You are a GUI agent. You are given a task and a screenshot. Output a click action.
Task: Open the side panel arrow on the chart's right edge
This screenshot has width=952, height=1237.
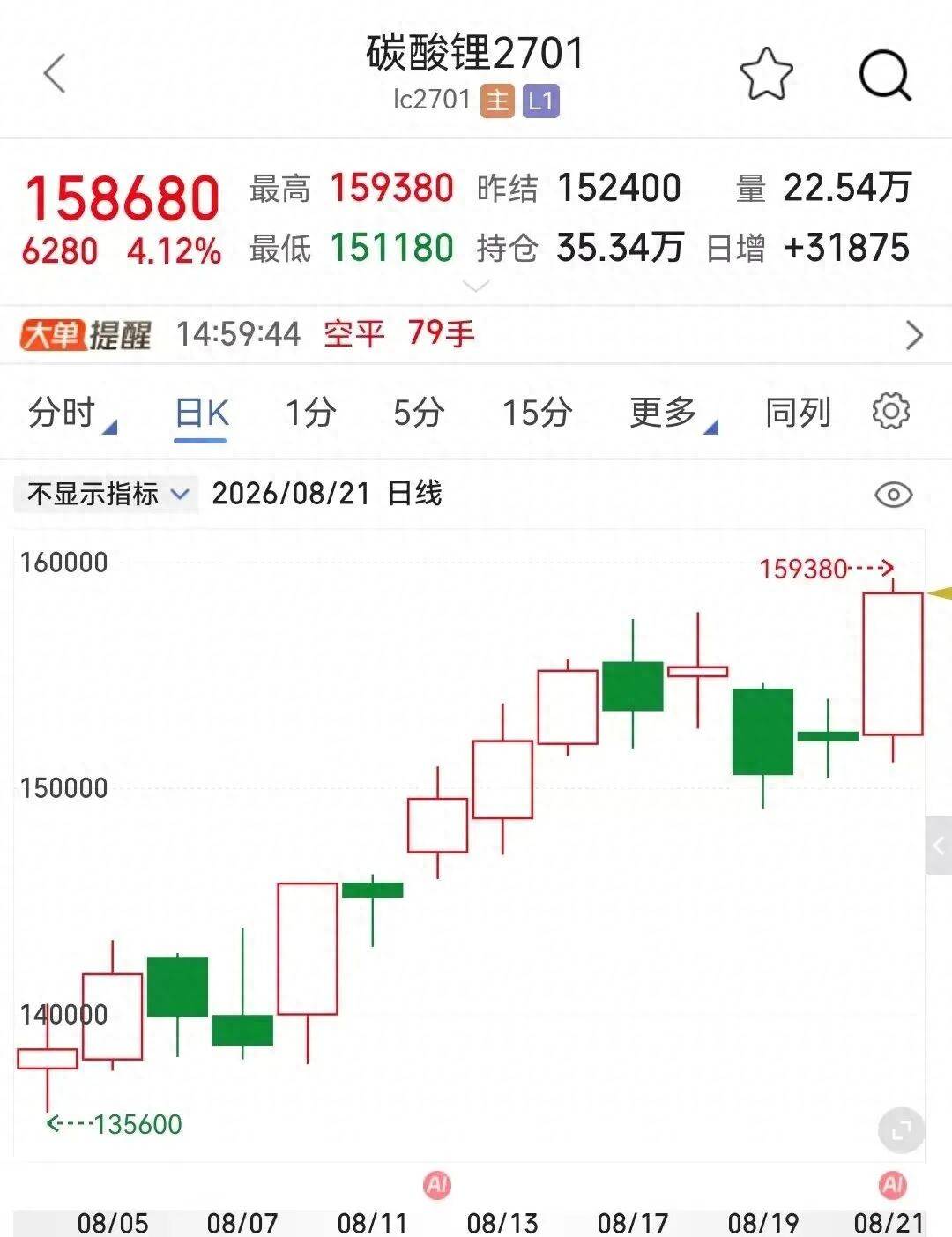point(938,846)
